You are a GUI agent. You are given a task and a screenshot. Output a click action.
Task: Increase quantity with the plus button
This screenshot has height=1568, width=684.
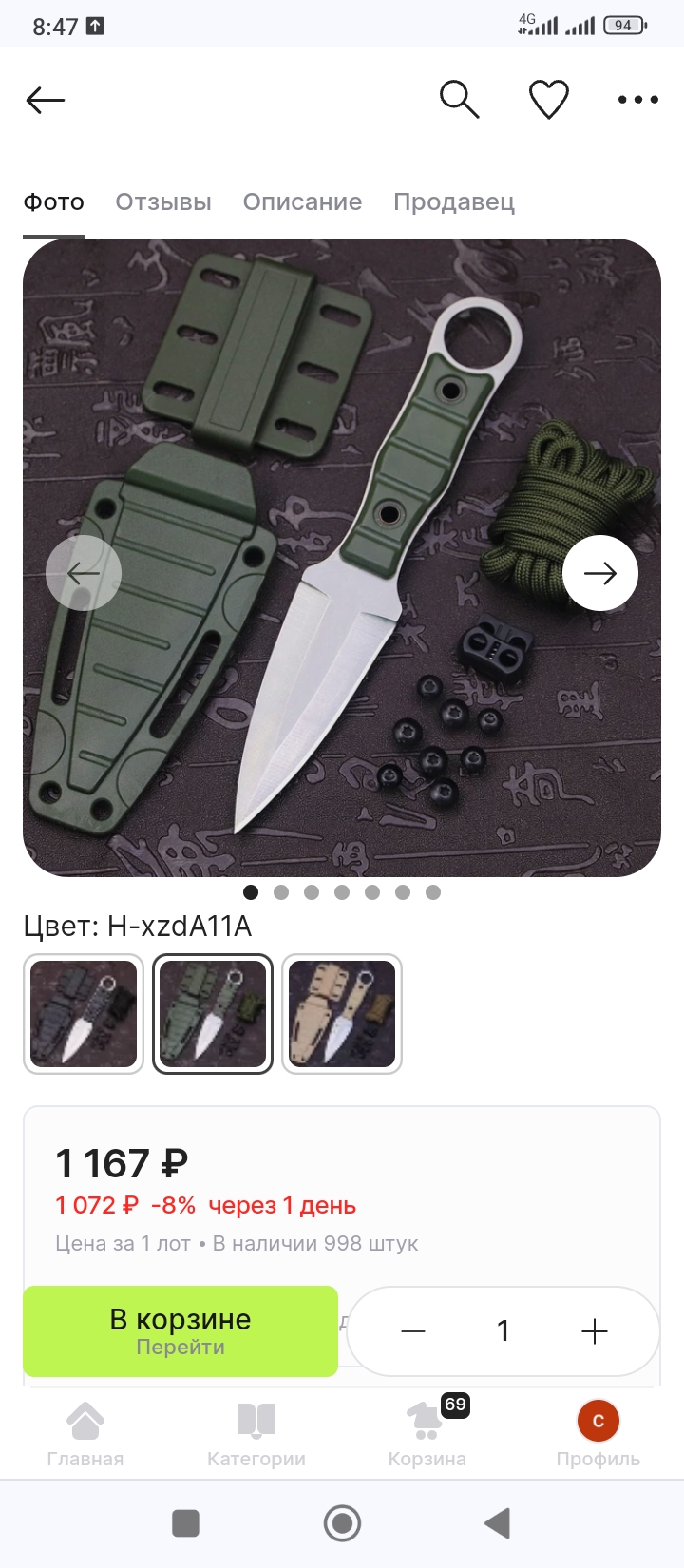(x=594, y=1331)
